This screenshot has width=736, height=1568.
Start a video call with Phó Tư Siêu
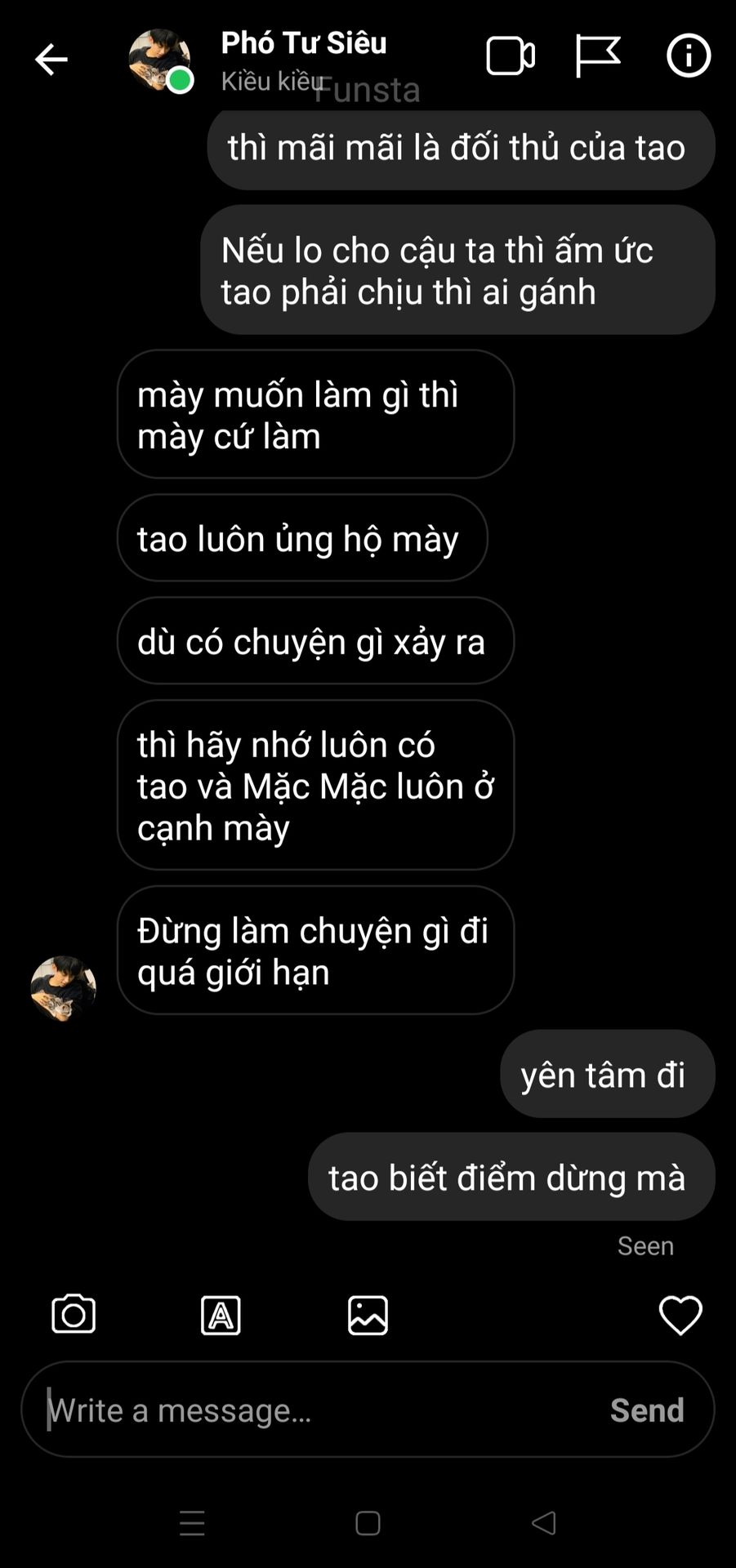click(511, 56)
